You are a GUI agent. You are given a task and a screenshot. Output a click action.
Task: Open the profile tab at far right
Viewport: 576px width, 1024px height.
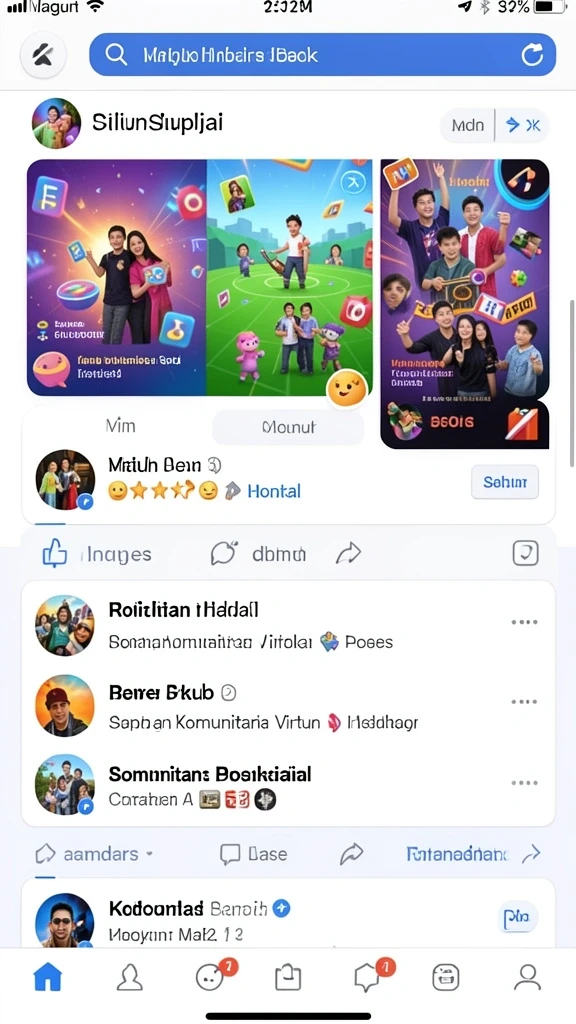(x=528, y=978)
